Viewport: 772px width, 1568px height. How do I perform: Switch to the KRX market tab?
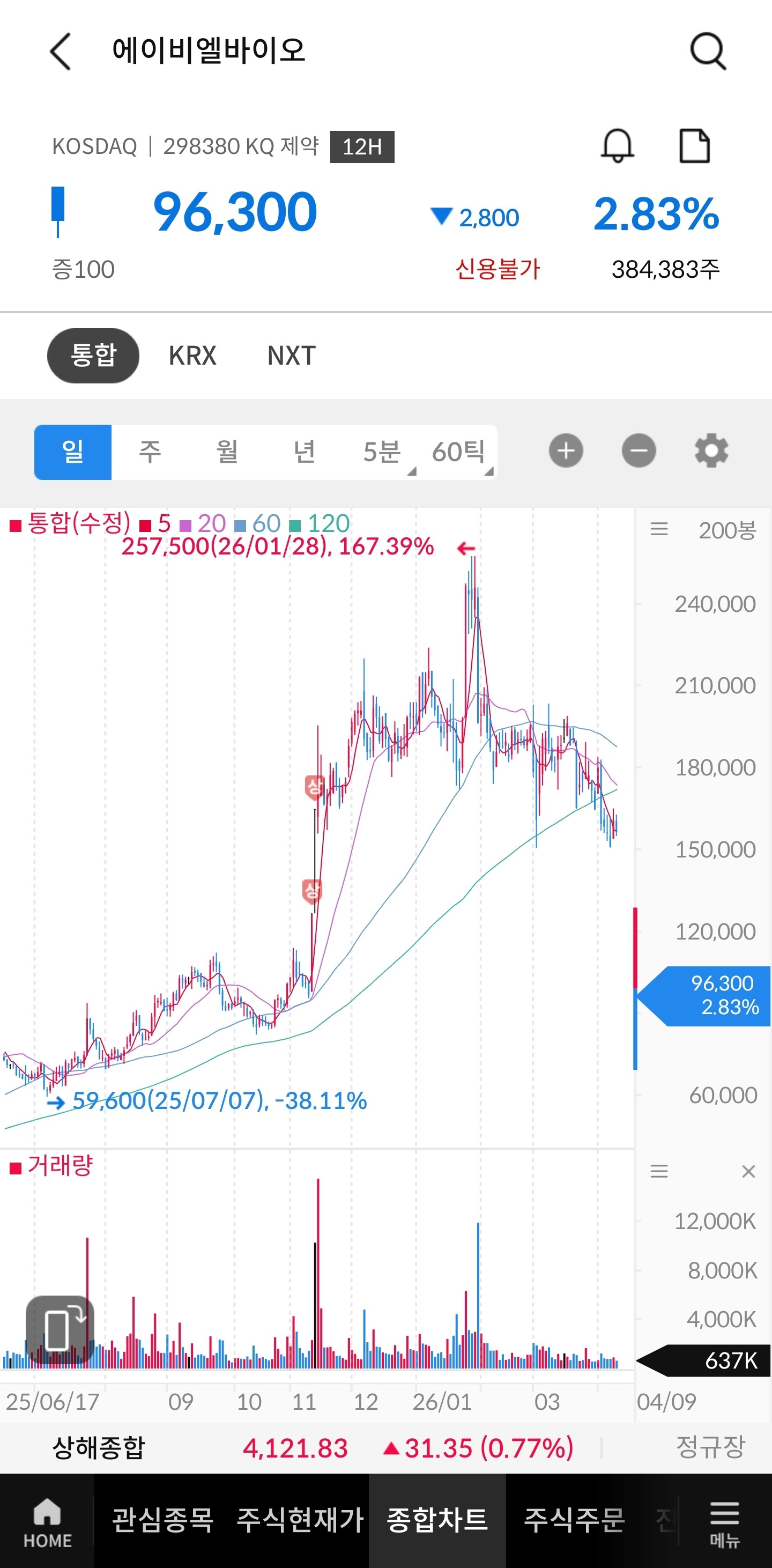[x=192, y=356]
